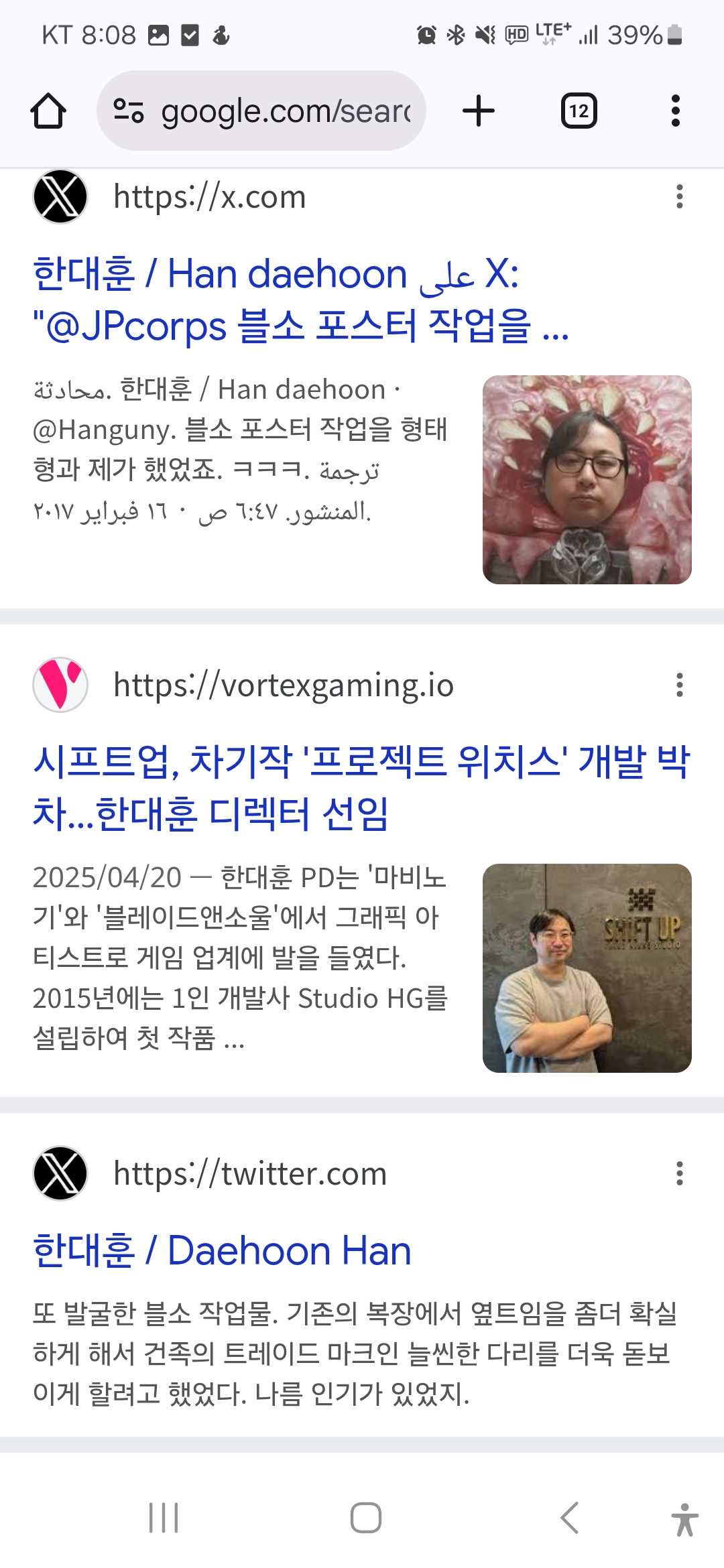The width and height of the screenshot is (724, 1568).
Task: Open Chrome's three-dot overflow menu
Action: tap(676, 111)
